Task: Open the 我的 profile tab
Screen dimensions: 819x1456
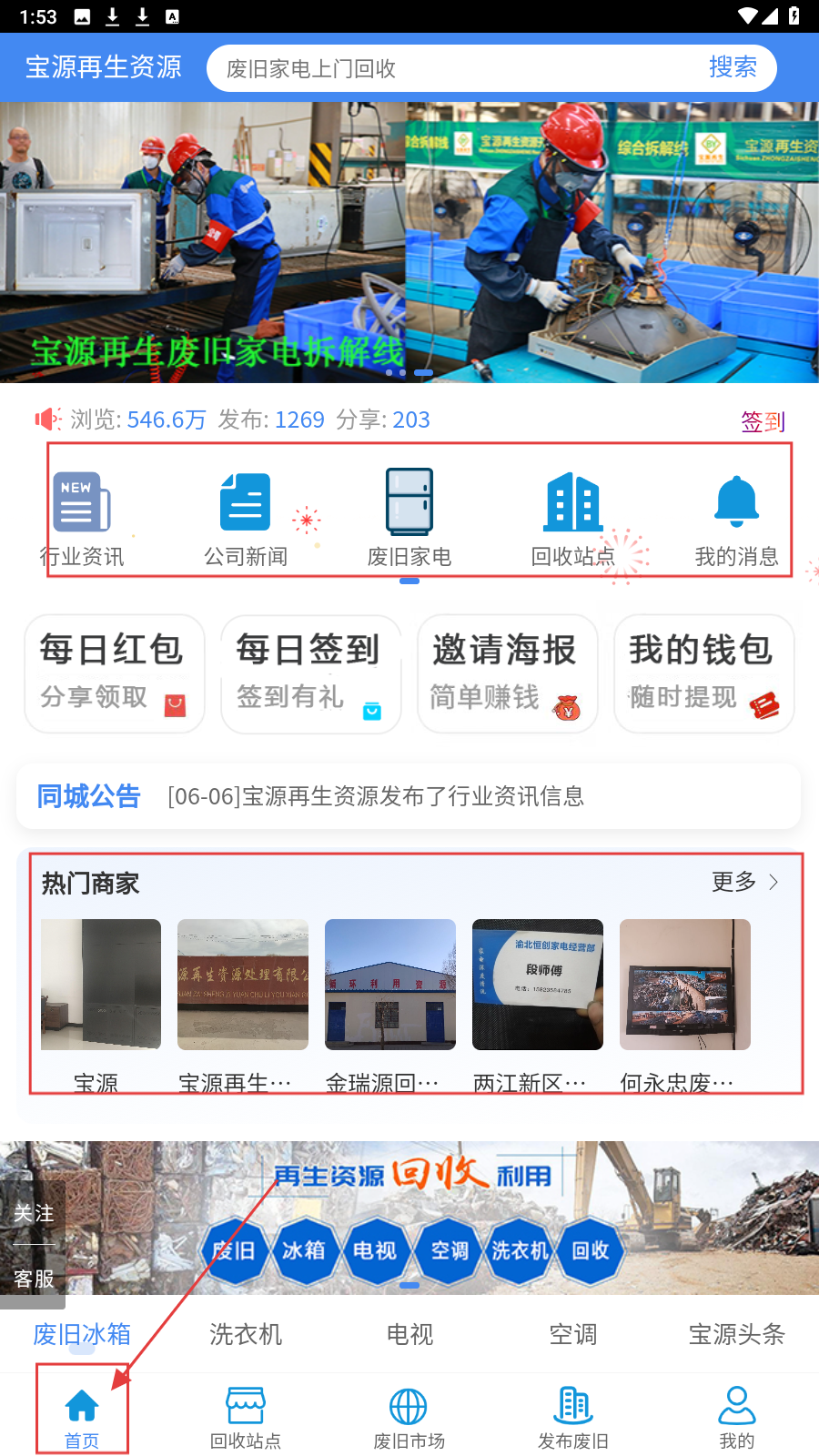Action: click(x=736, y=1416)
